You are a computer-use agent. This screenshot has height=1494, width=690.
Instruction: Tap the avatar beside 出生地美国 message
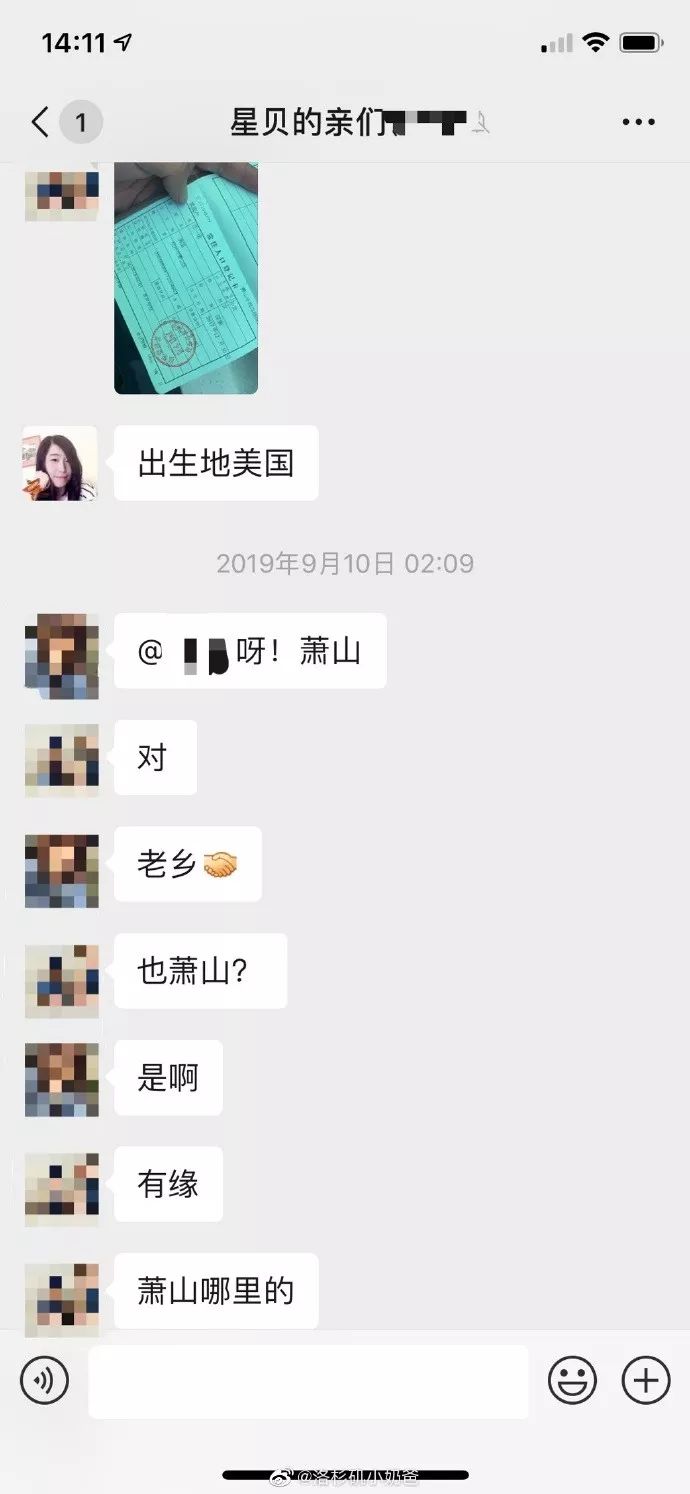point(61,463)
